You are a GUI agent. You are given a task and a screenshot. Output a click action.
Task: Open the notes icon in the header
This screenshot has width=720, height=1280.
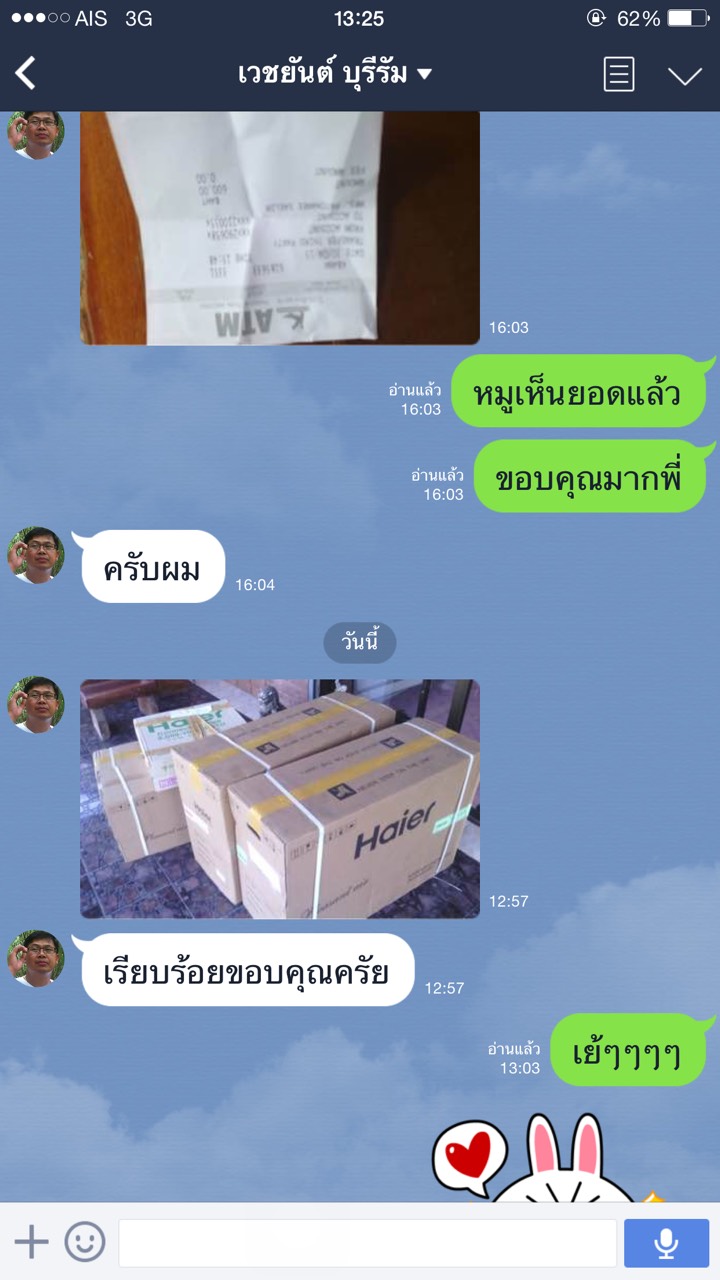click(x=619, y=74)
